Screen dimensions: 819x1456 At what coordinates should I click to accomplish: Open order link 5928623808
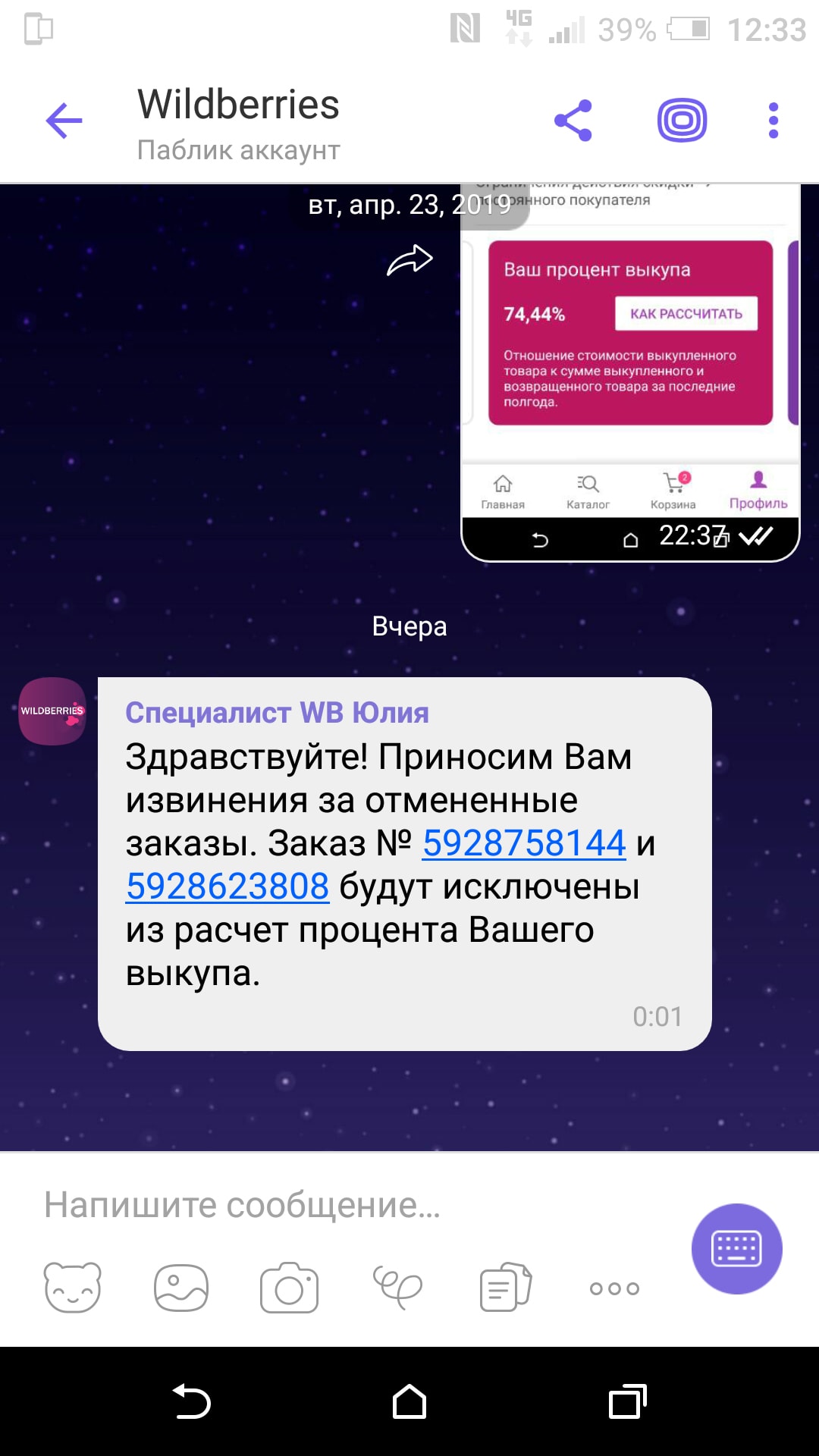coord(227,886)
